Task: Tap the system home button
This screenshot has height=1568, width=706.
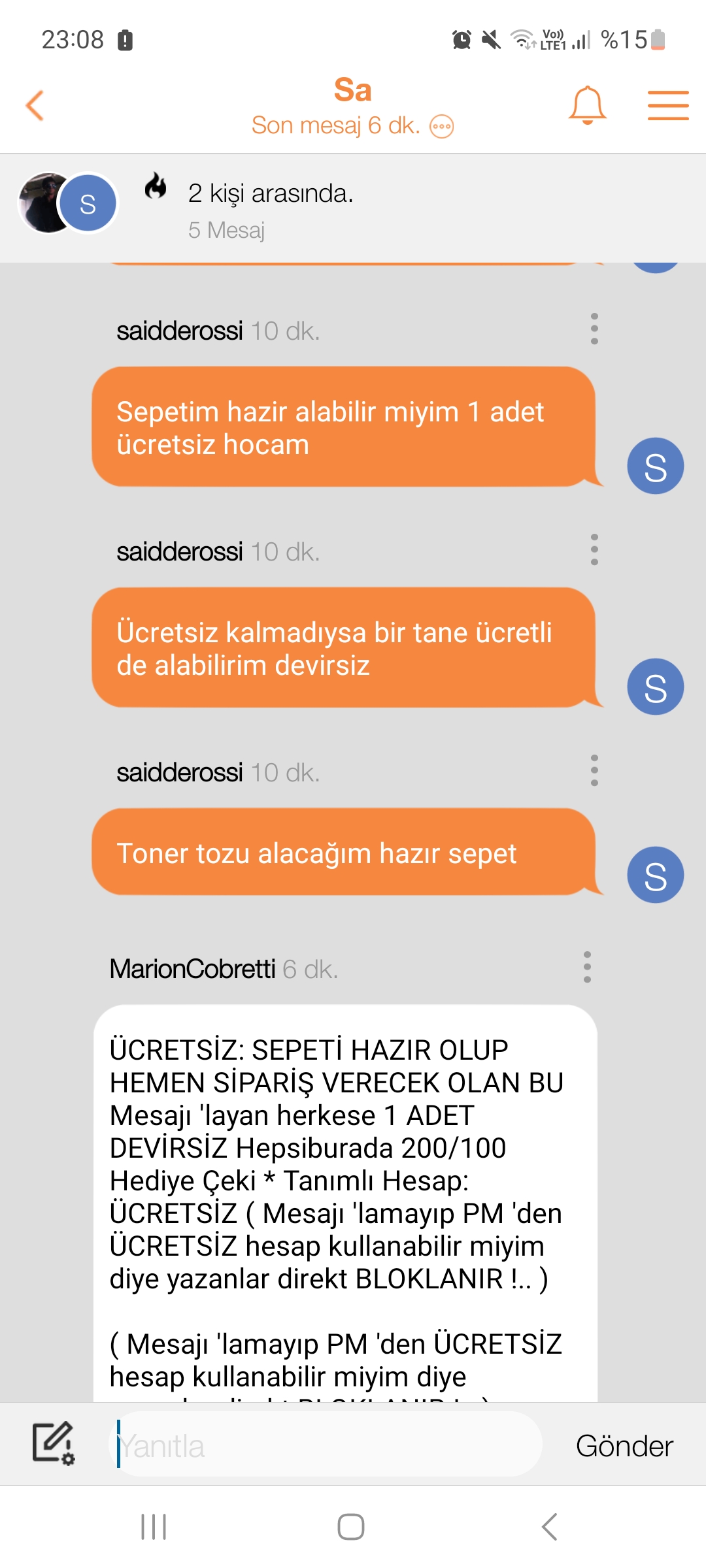Action: pyautogui.click(x=351, y=1527)
